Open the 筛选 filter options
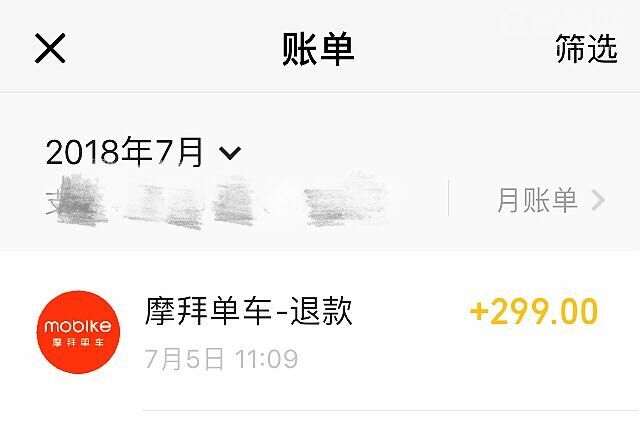 586,50
